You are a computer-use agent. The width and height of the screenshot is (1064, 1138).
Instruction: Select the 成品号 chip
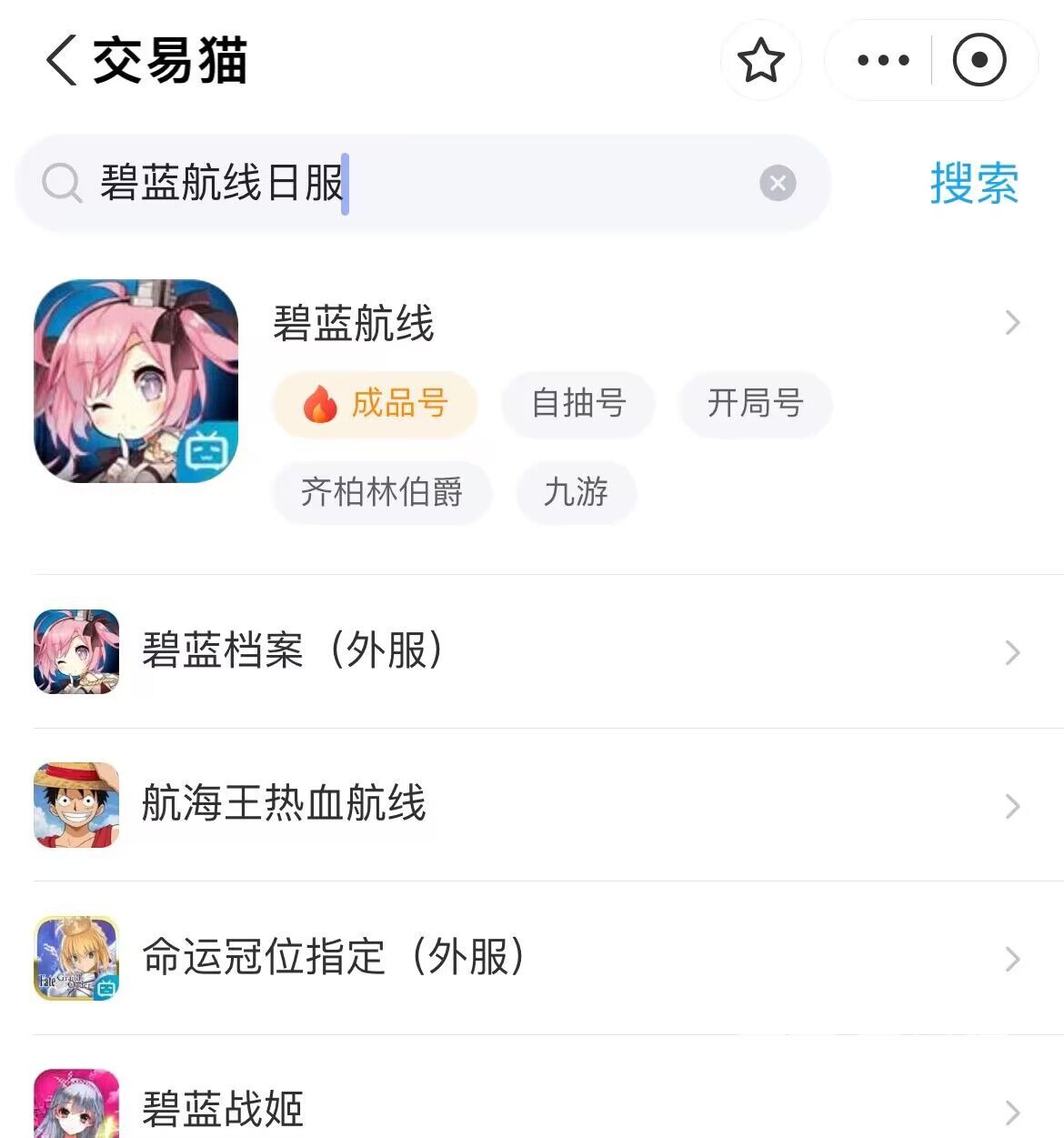click(376, 403)
